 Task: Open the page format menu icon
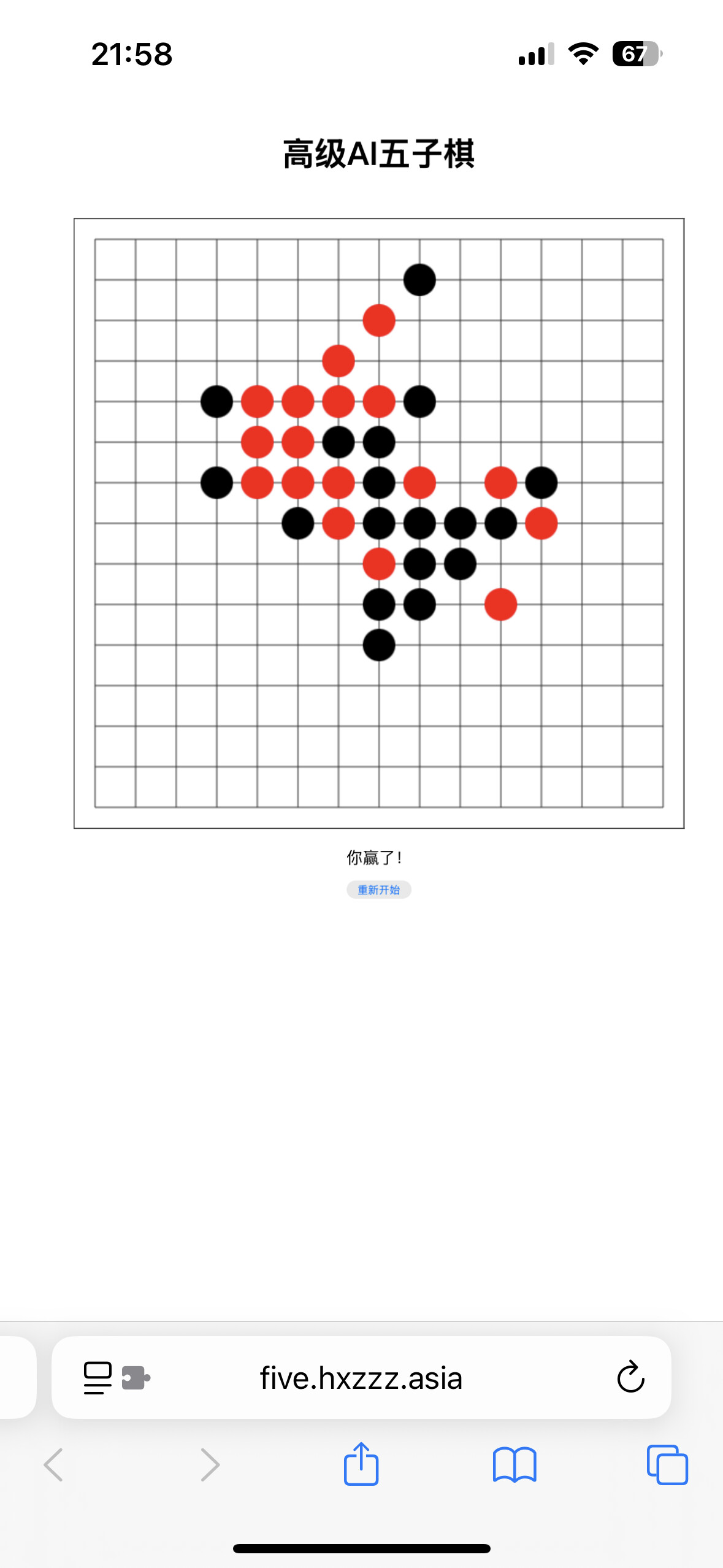click(x=98, y=1378)
